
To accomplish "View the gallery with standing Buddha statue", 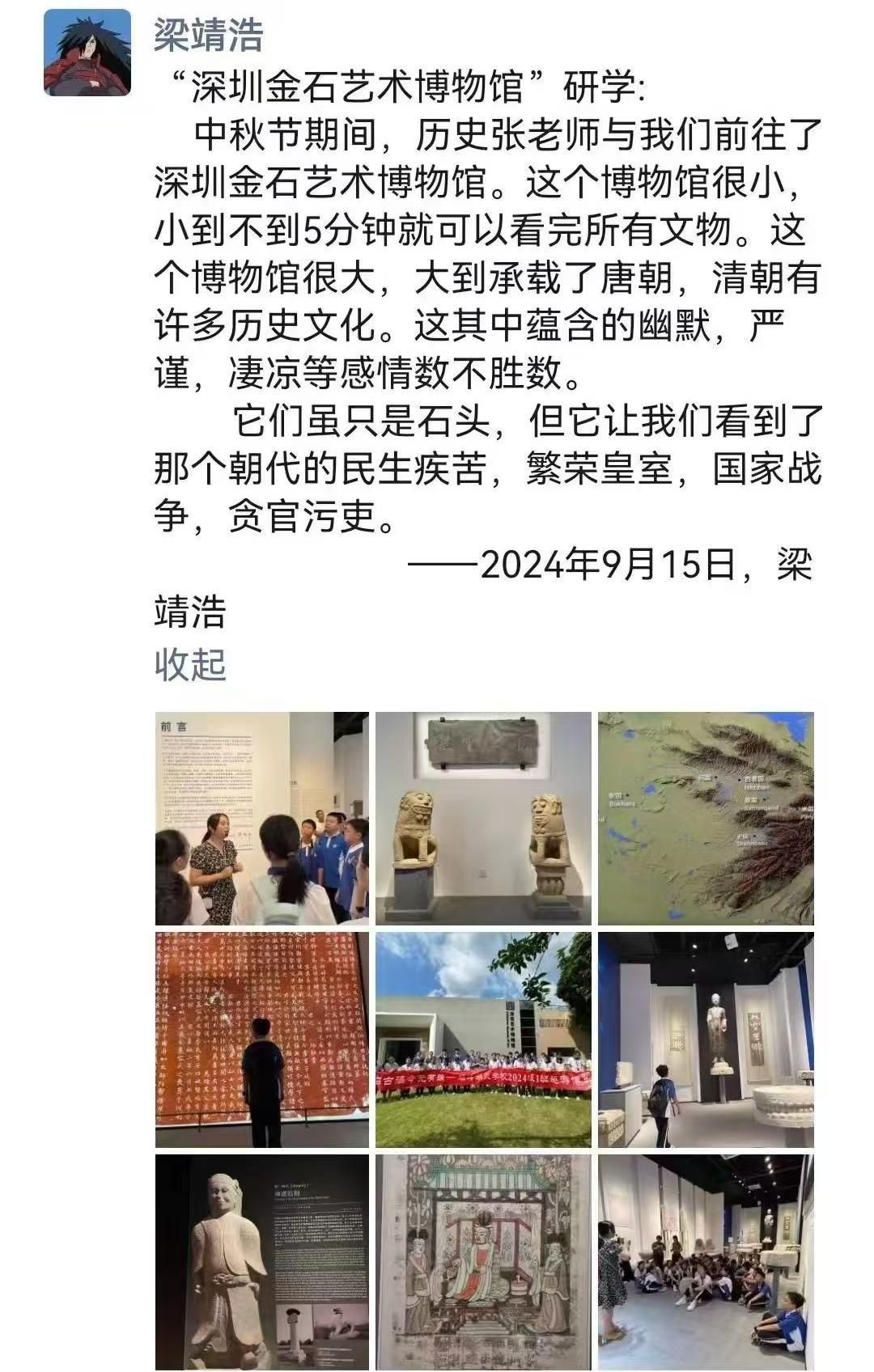I will point(706,1040).
